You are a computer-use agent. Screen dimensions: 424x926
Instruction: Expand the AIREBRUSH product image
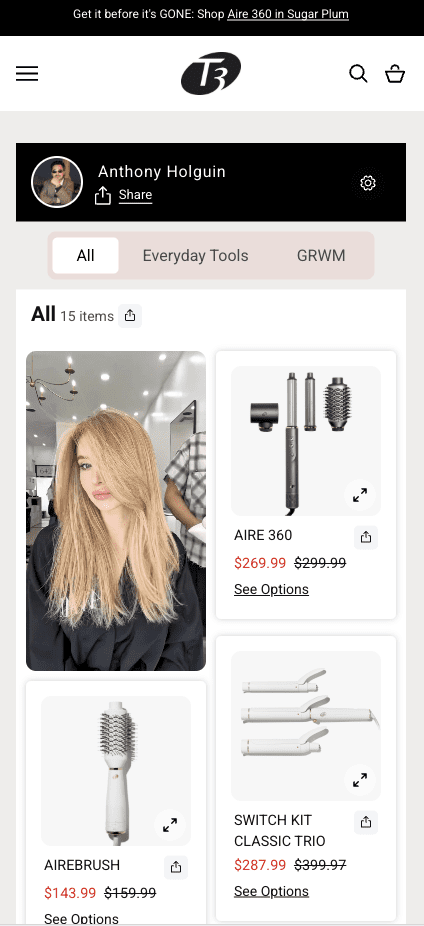[170, 825]
